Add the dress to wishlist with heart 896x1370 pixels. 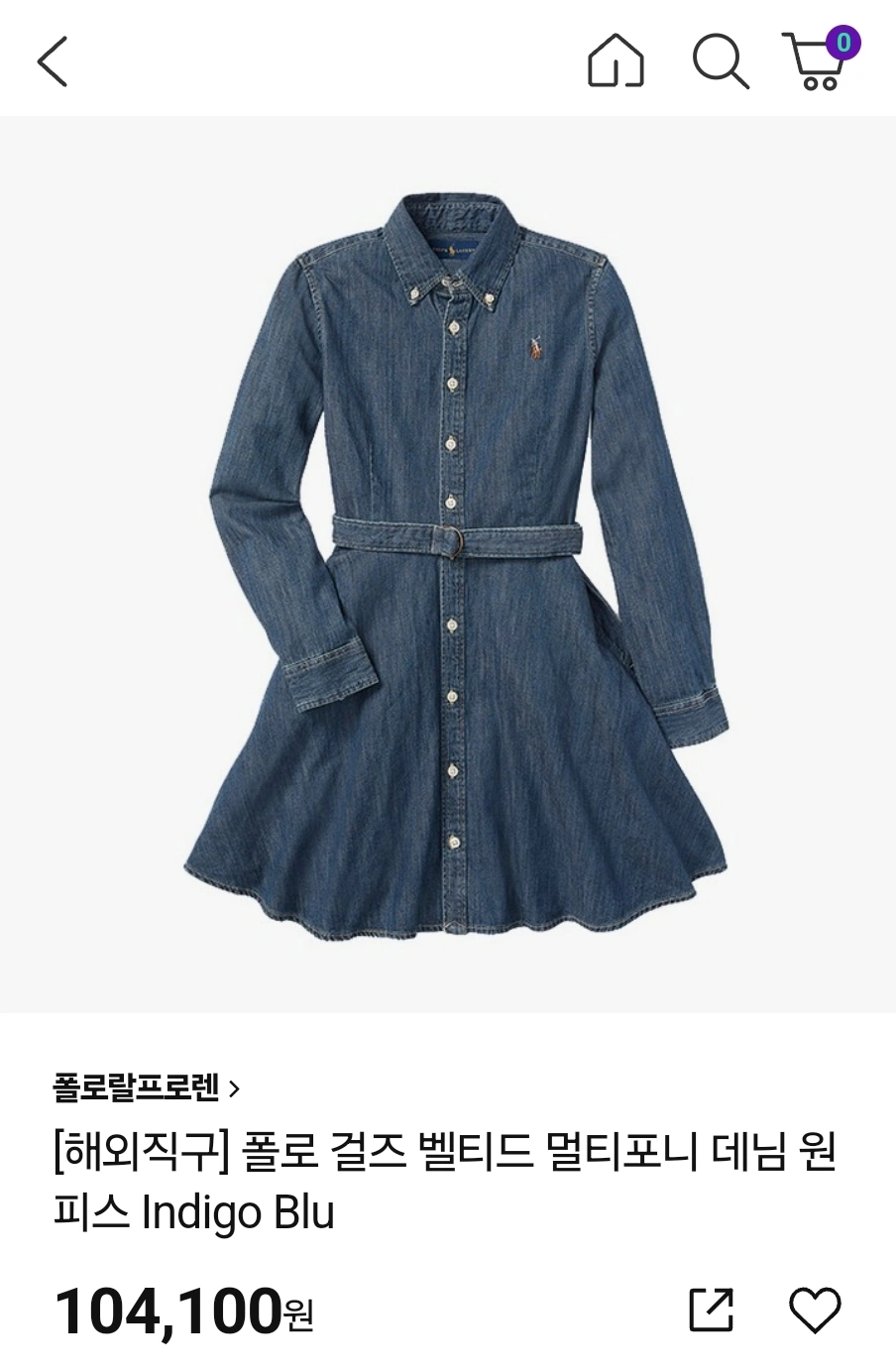point(815,1310)
